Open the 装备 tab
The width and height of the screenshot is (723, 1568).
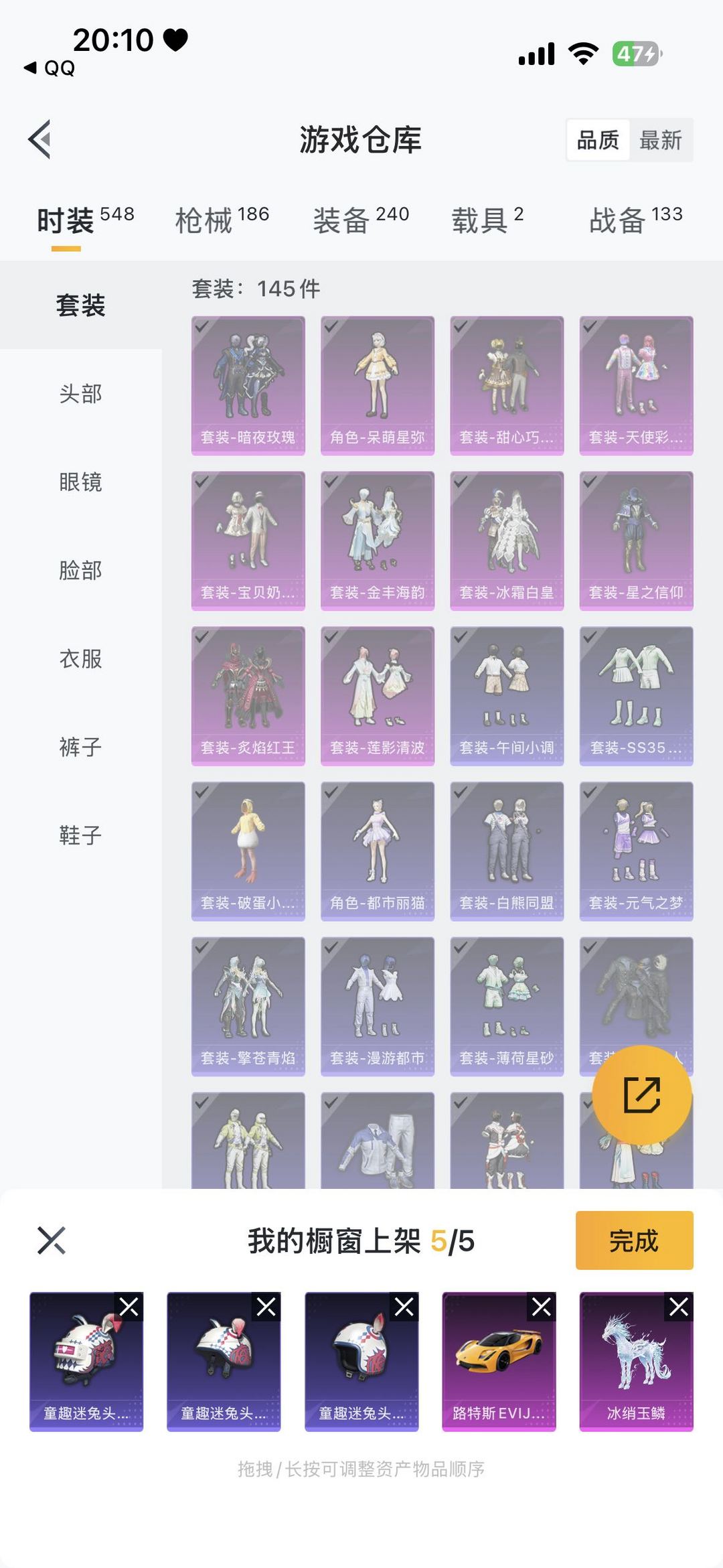click(x=361, y=220)
